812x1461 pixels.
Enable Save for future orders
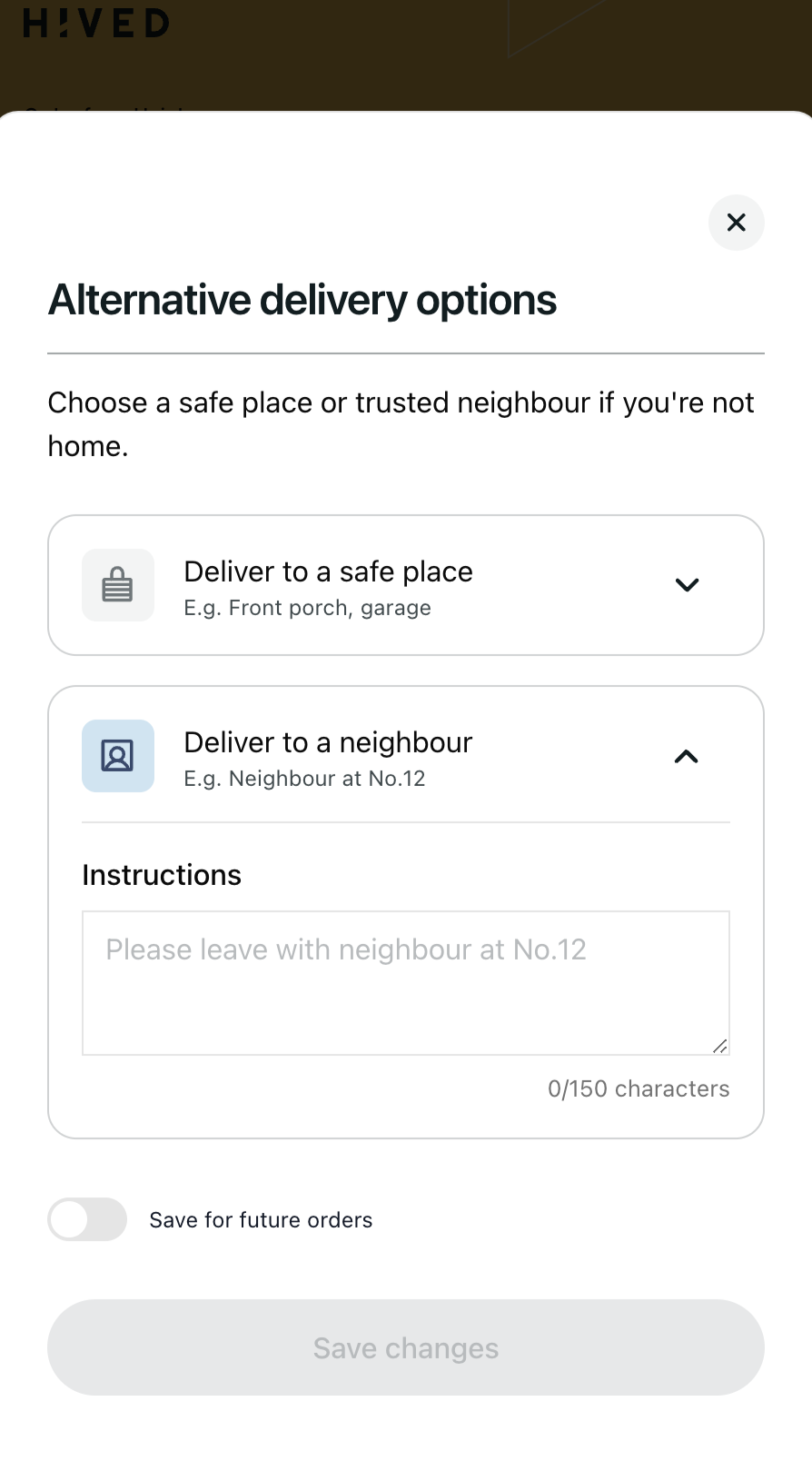click(x=87, y=1219)
